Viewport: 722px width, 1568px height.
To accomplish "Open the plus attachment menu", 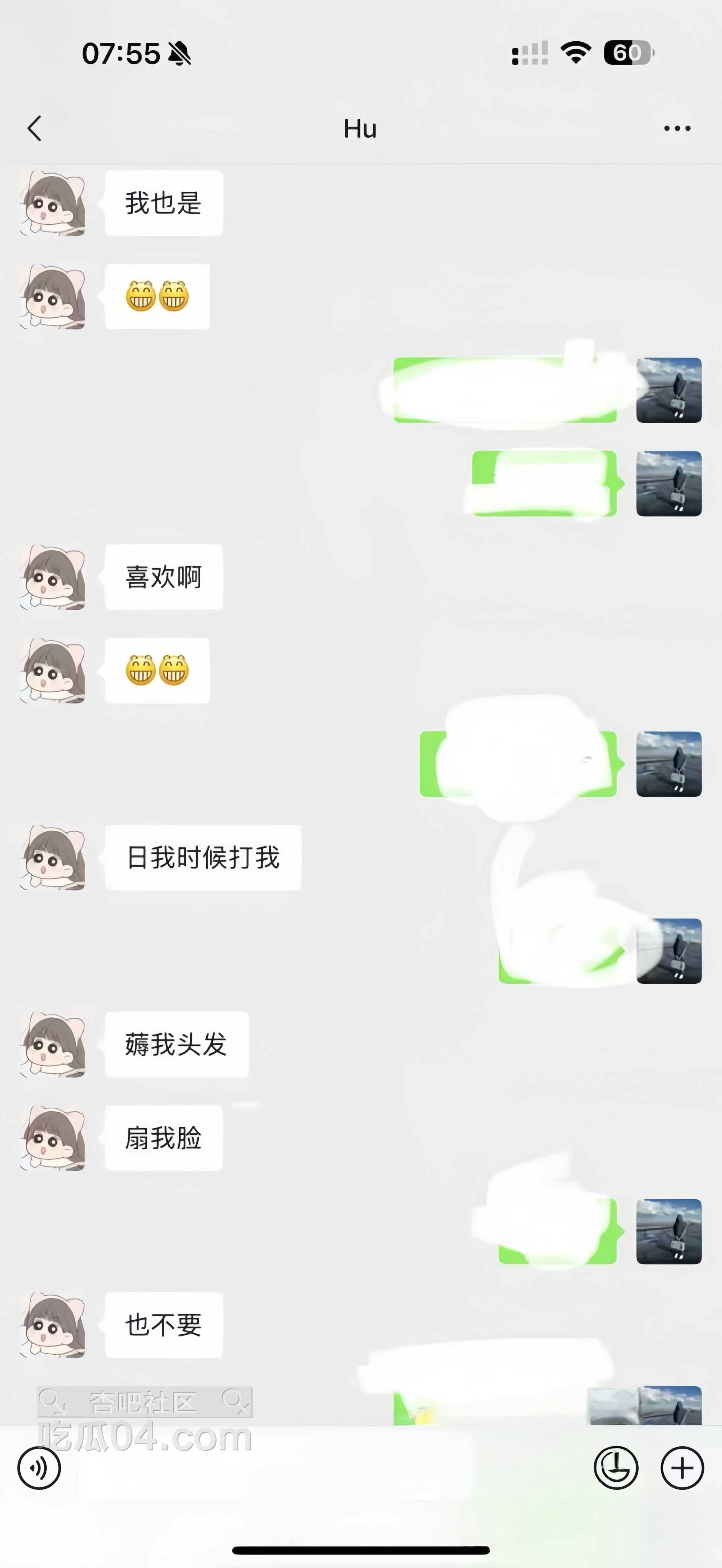I will [682, 1468].
